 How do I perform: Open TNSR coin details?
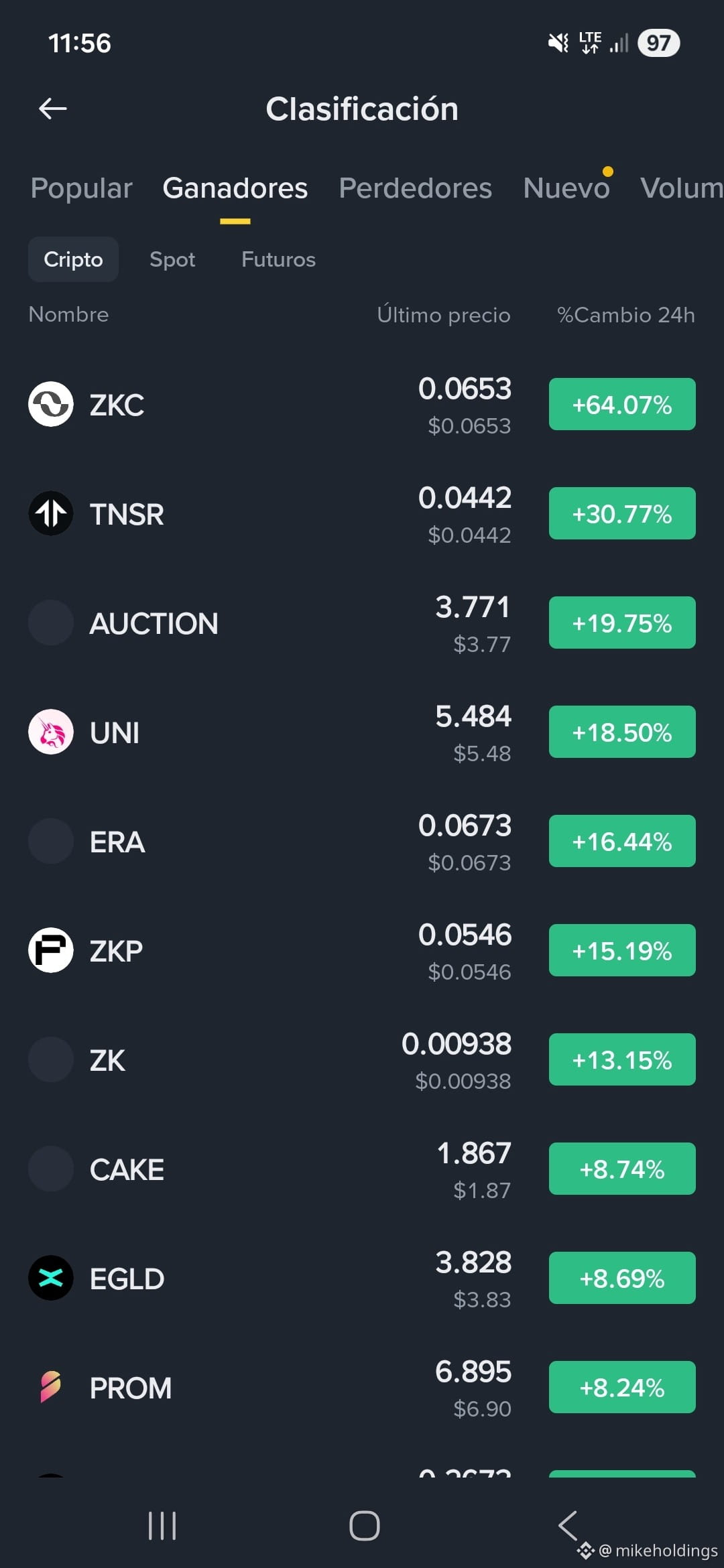coord(362,514)
